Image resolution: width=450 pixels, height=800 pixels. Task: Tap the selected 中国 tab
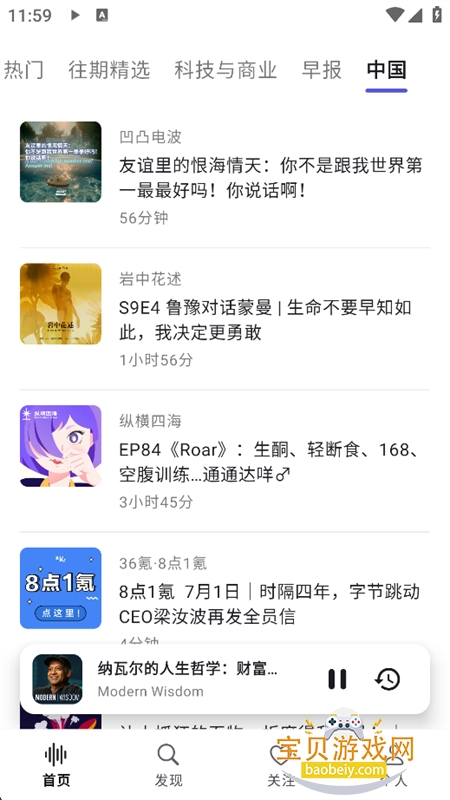pyautogui.click(x=386, y=70)
